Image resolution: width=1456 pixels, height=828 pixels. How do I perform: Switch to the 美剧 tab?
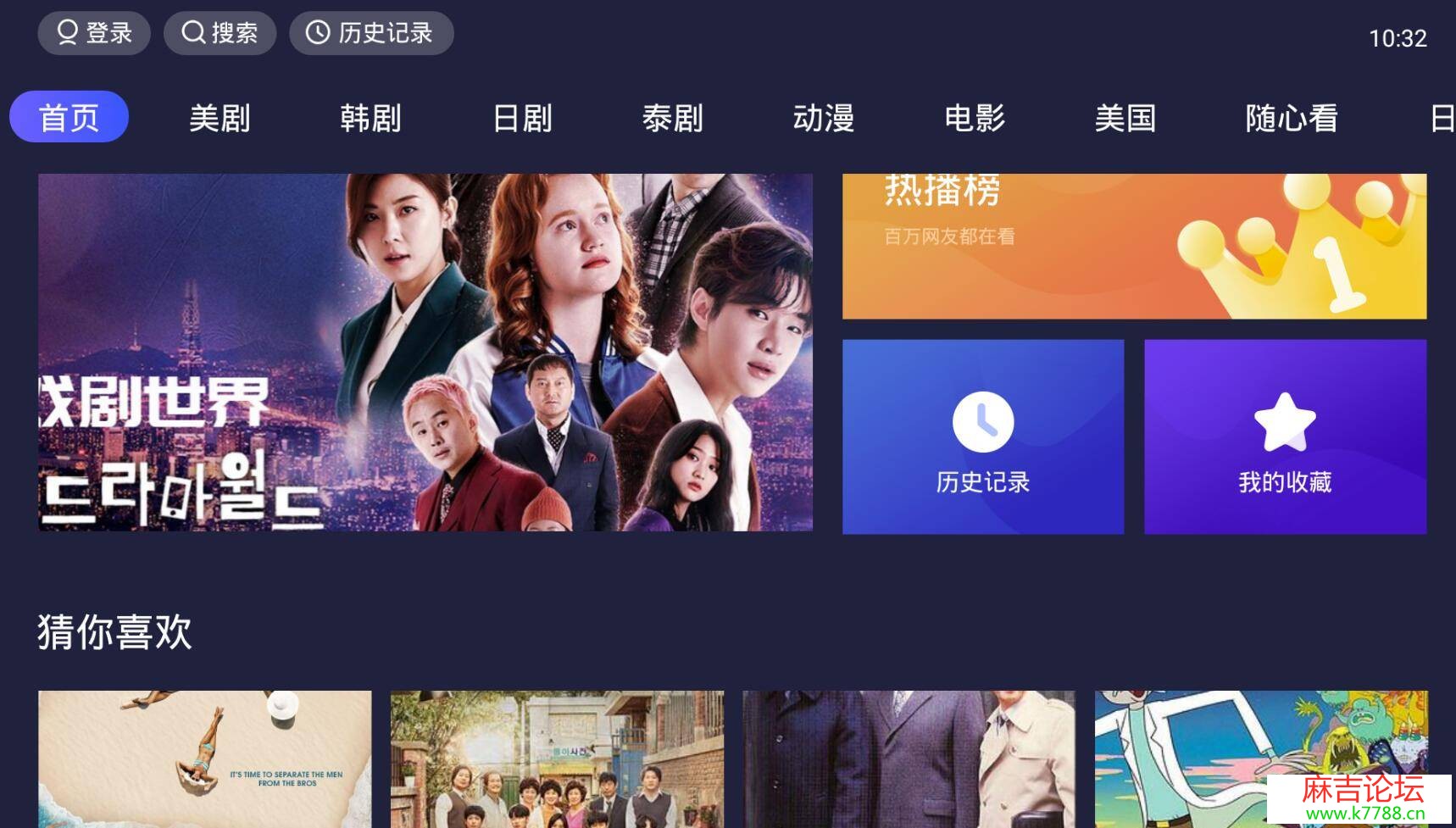pos(220,118)
